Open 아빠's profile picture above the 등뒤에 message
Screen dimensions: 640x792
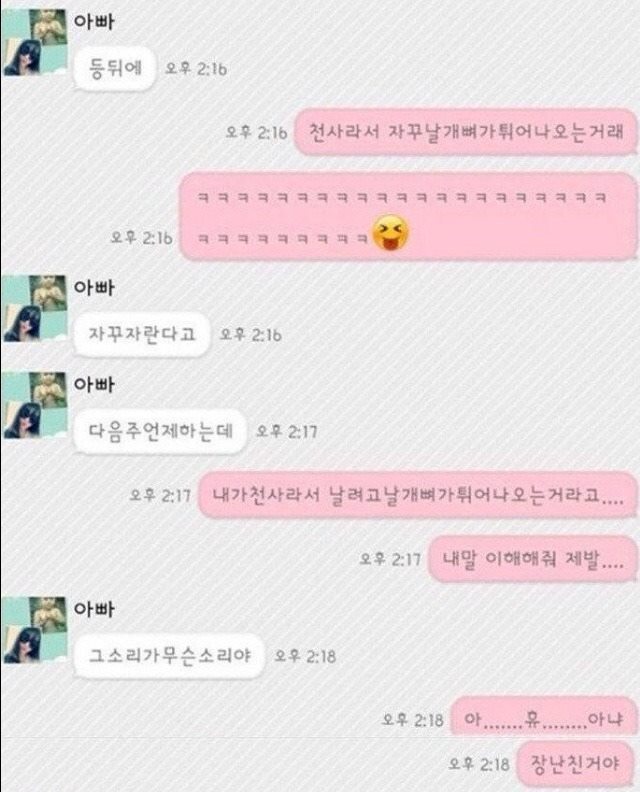point(33,42)
